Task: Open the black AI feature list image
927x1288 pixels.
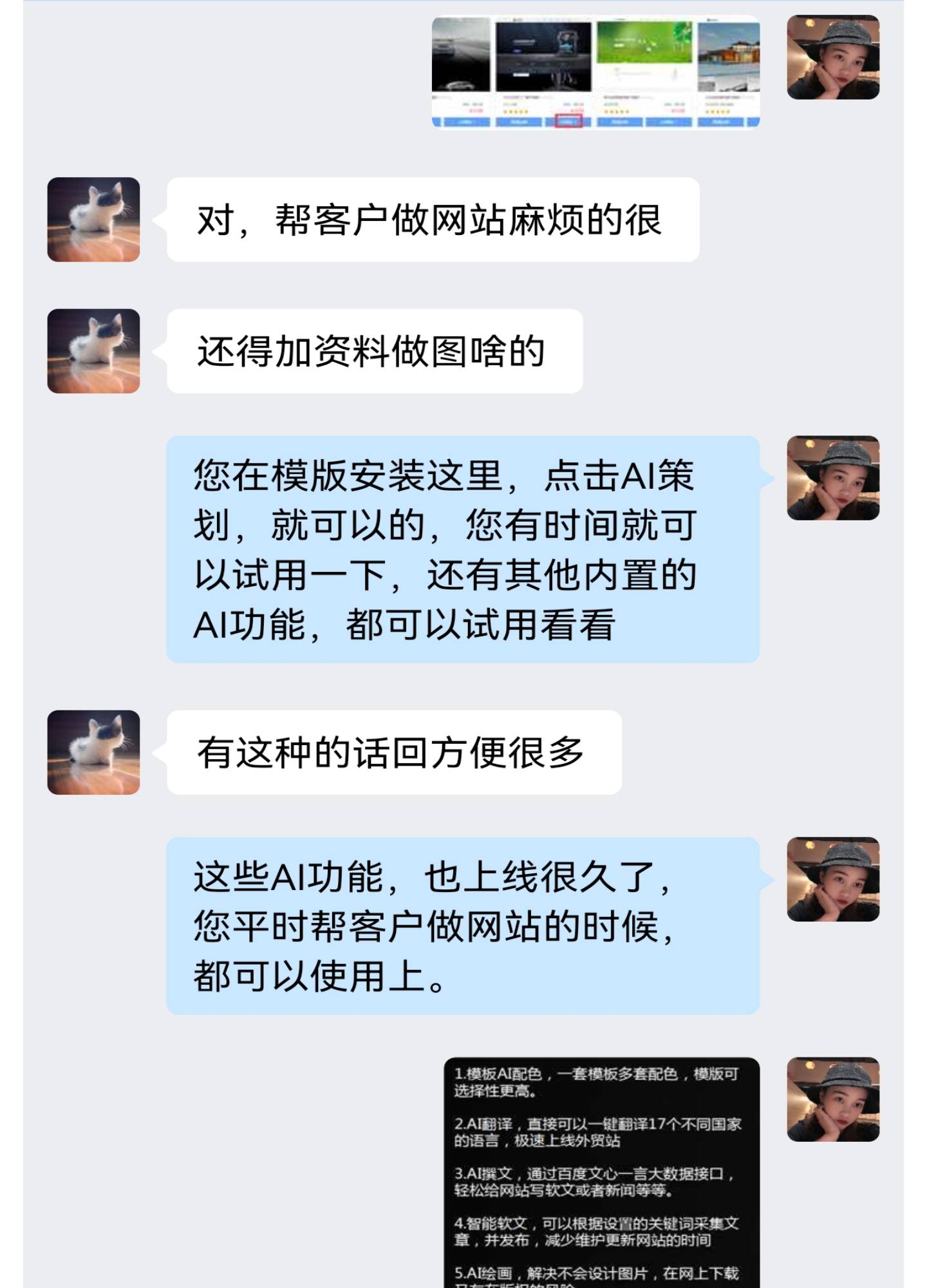Action: pyautogui.click(x=601, y=1172)
